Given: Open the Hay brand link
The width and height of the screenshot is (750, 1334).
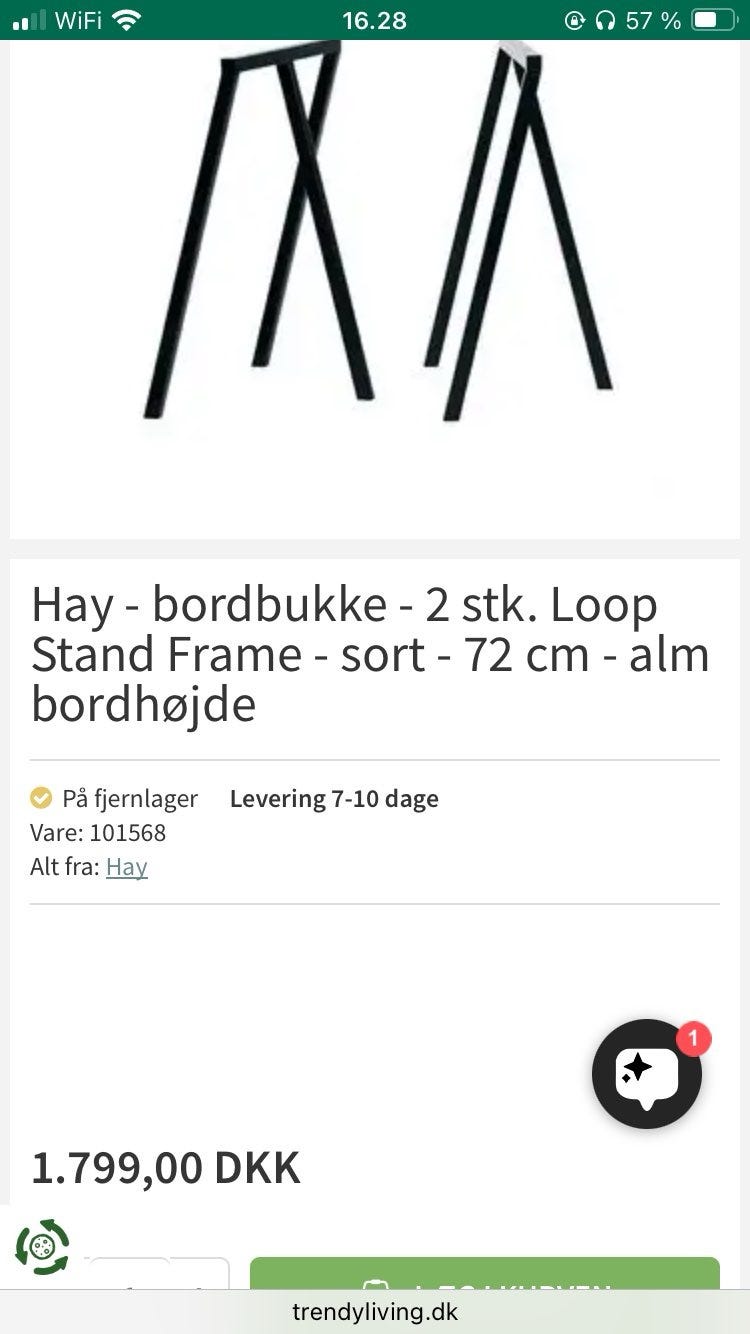Looking at the screenshot, I should [126, 867].
